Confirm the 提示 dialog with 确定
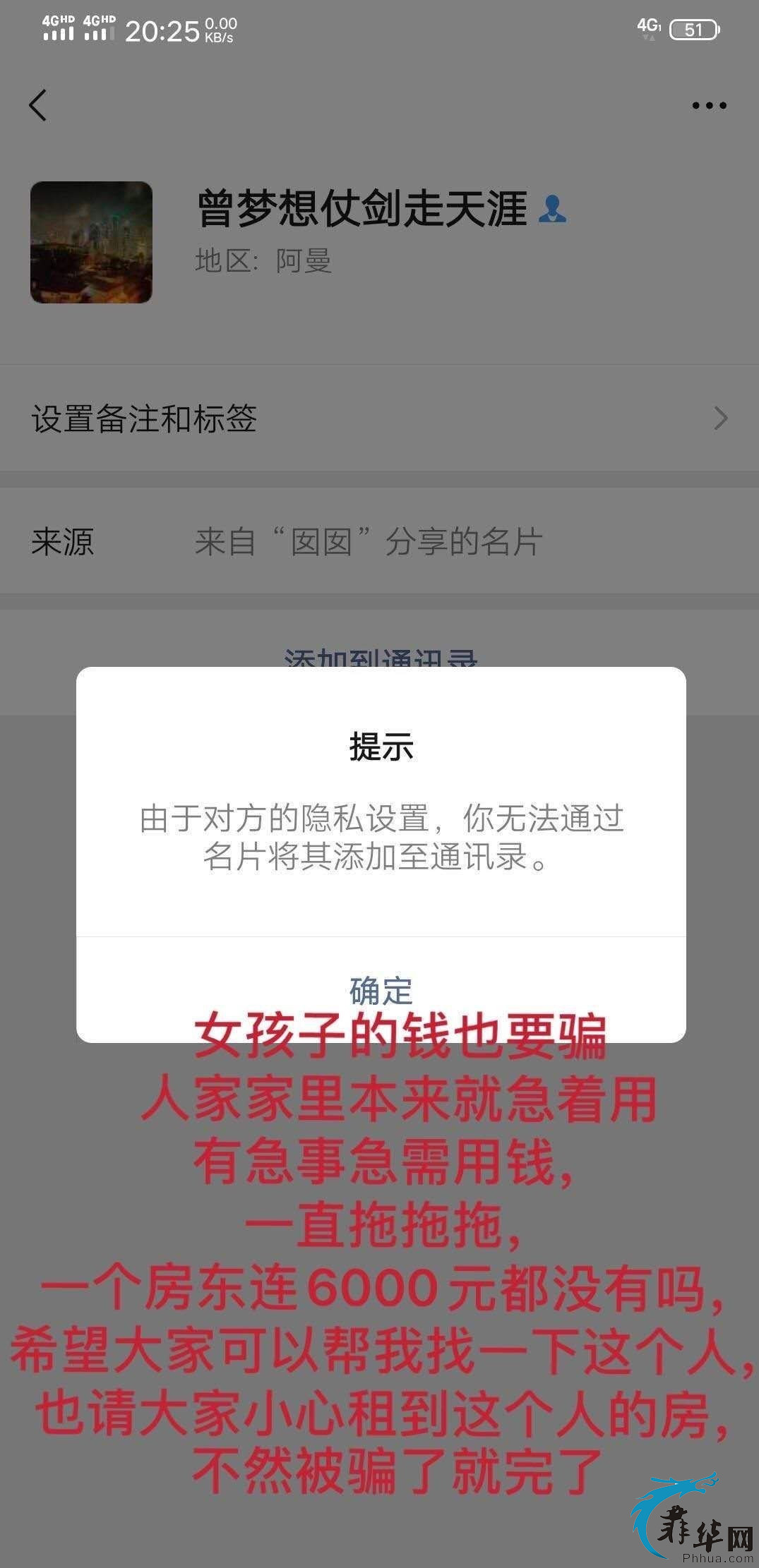The image size is (759, 1568). (x=381, y=989)
